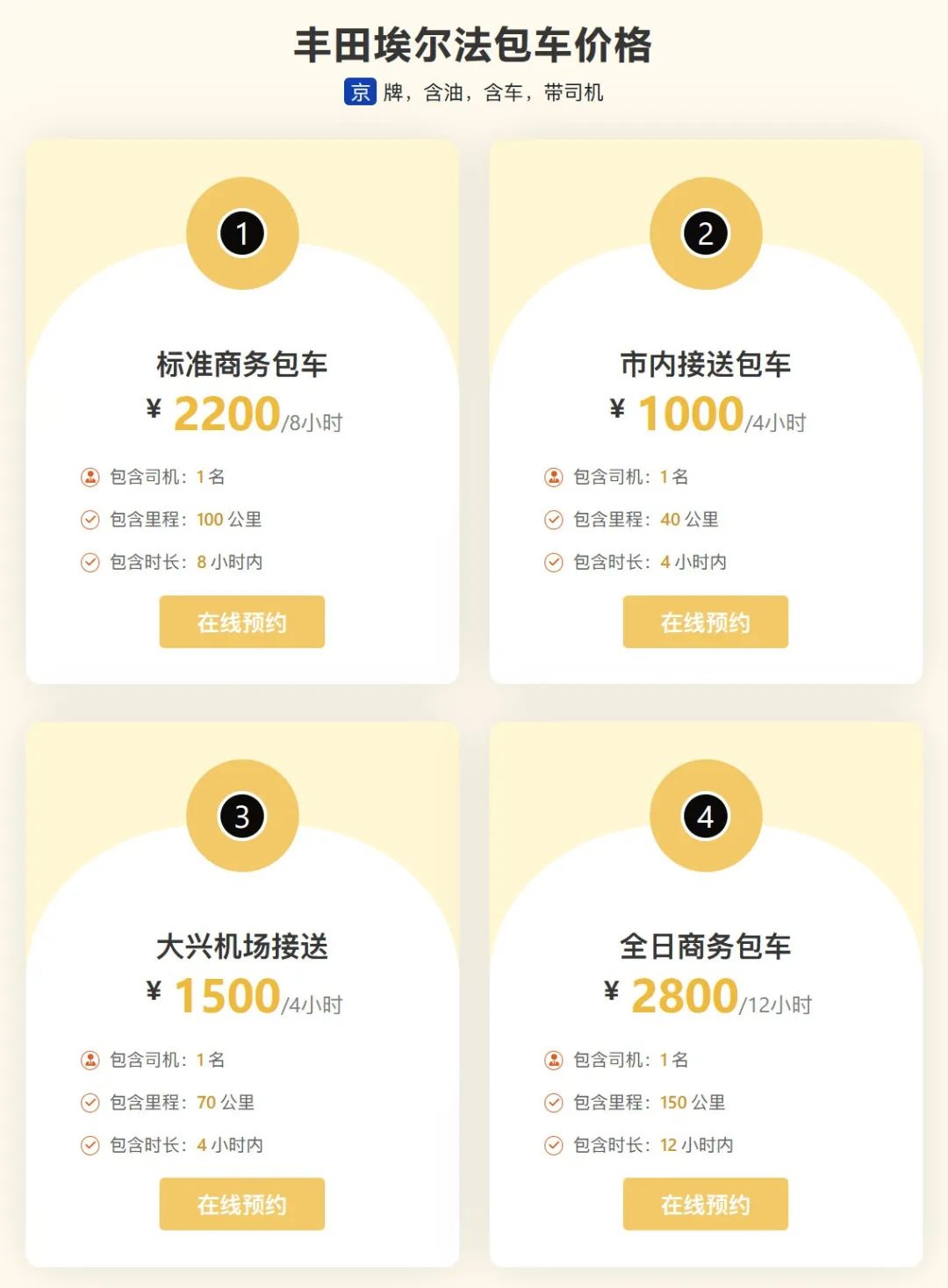948x1288 pixels.
Task: Click 在线预约 under 全日商务包车
Action: pyautogui.click(x=705, y=1204)
